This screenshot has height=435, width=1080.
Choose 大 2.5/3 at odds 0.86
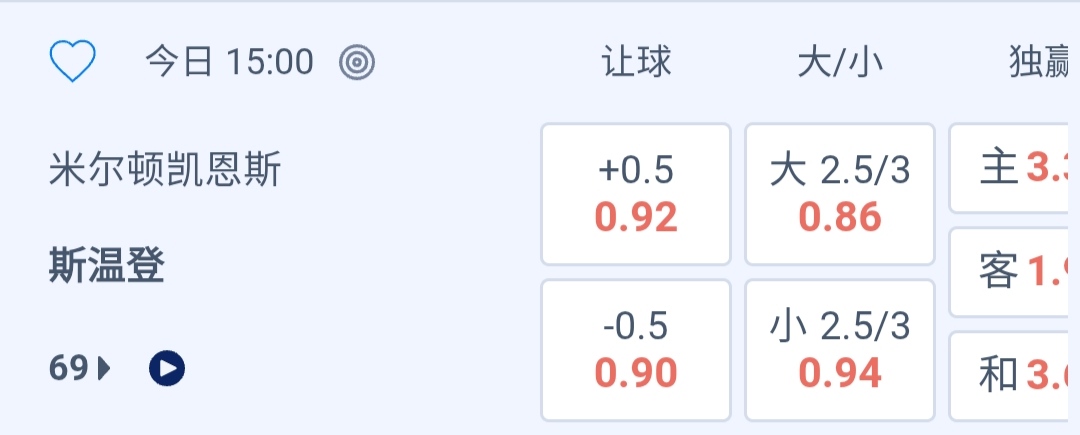840,193
